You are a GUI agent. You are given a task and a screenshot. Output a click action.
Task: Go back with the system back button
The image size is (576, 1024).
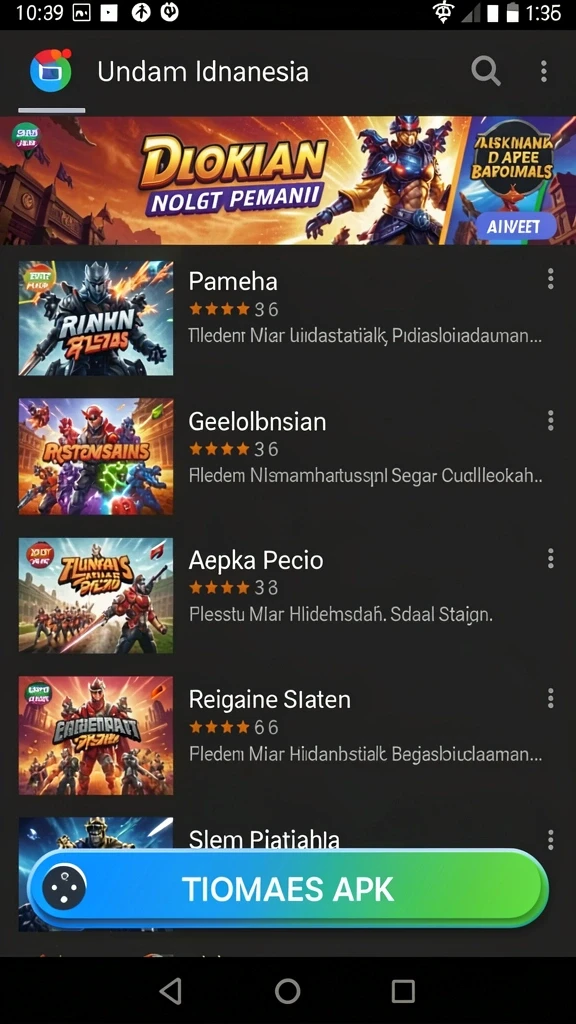[170, 991]
